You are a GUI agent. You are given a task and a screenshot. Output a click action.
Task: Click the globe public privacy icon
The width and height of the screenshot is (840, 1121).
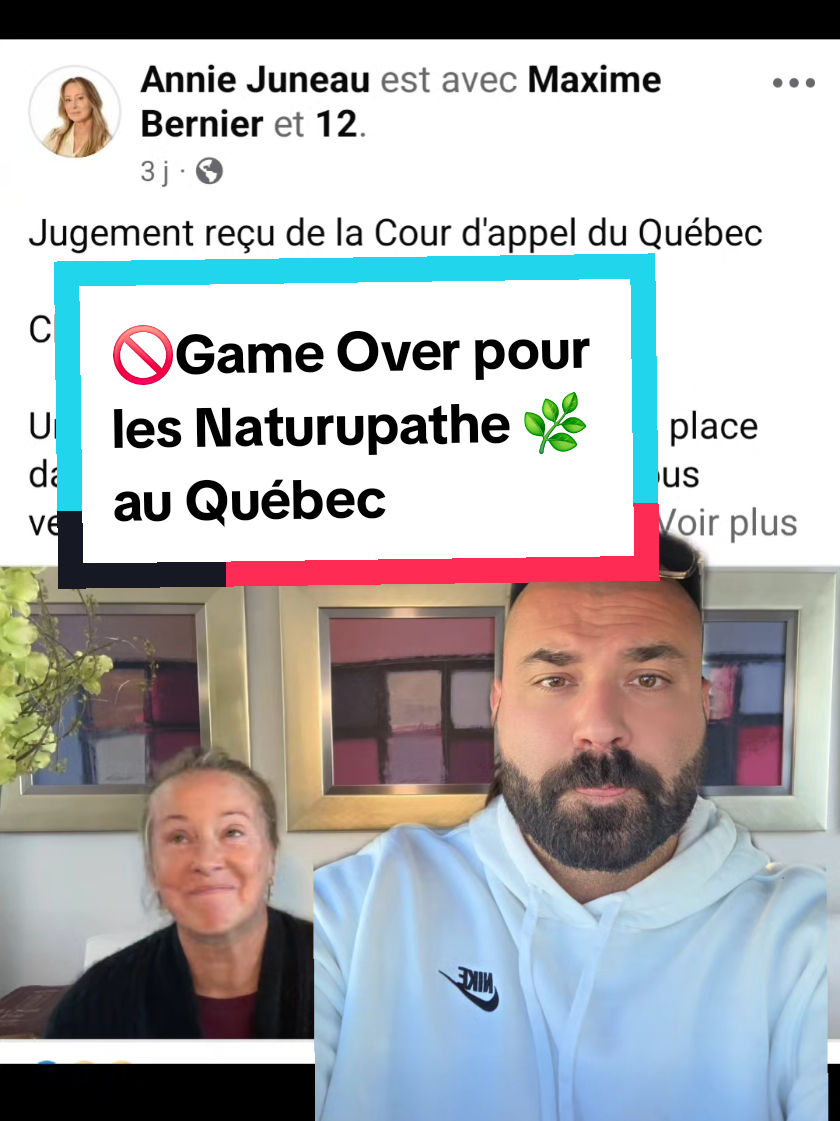point(209,172)
